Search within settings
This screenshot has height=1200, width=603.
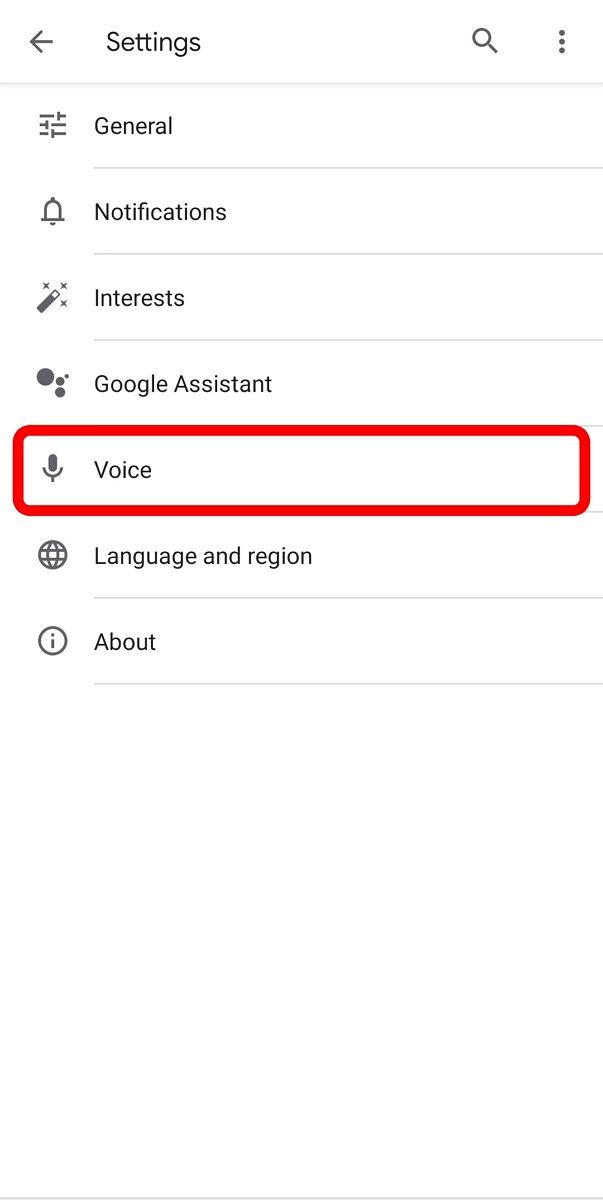[x=485, y=41]
